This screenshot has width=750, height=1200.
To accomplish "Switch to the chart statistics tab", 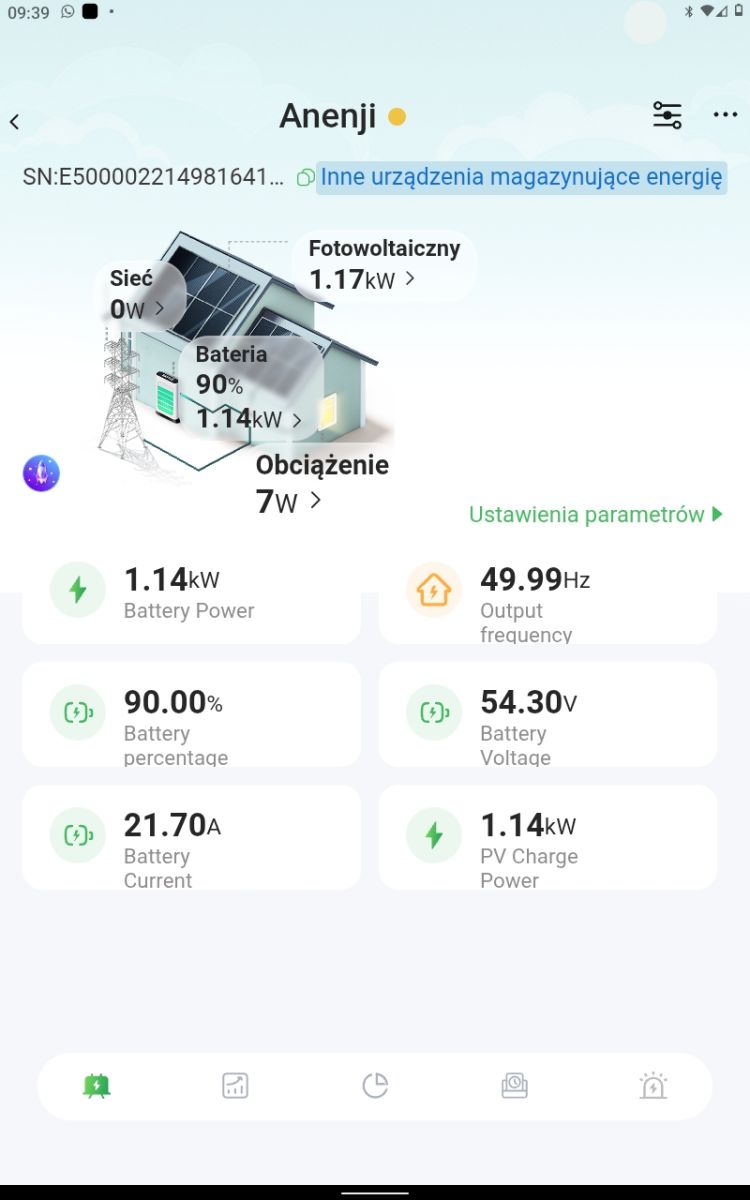I will [235, 1086].
